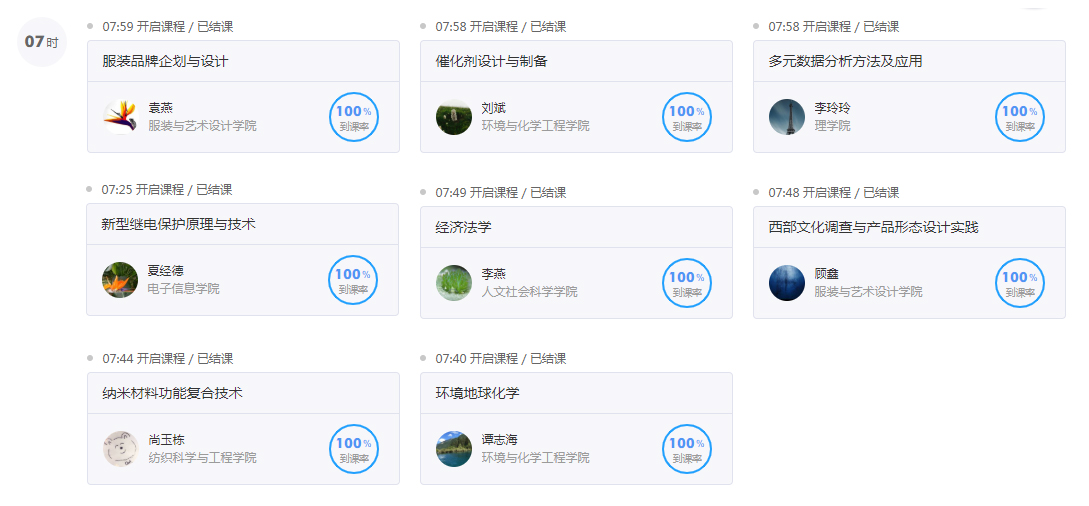Open the 新型继电保护原理与技术 course card
This screenshot has width=1089, height=506.
[x=242, y=260]
